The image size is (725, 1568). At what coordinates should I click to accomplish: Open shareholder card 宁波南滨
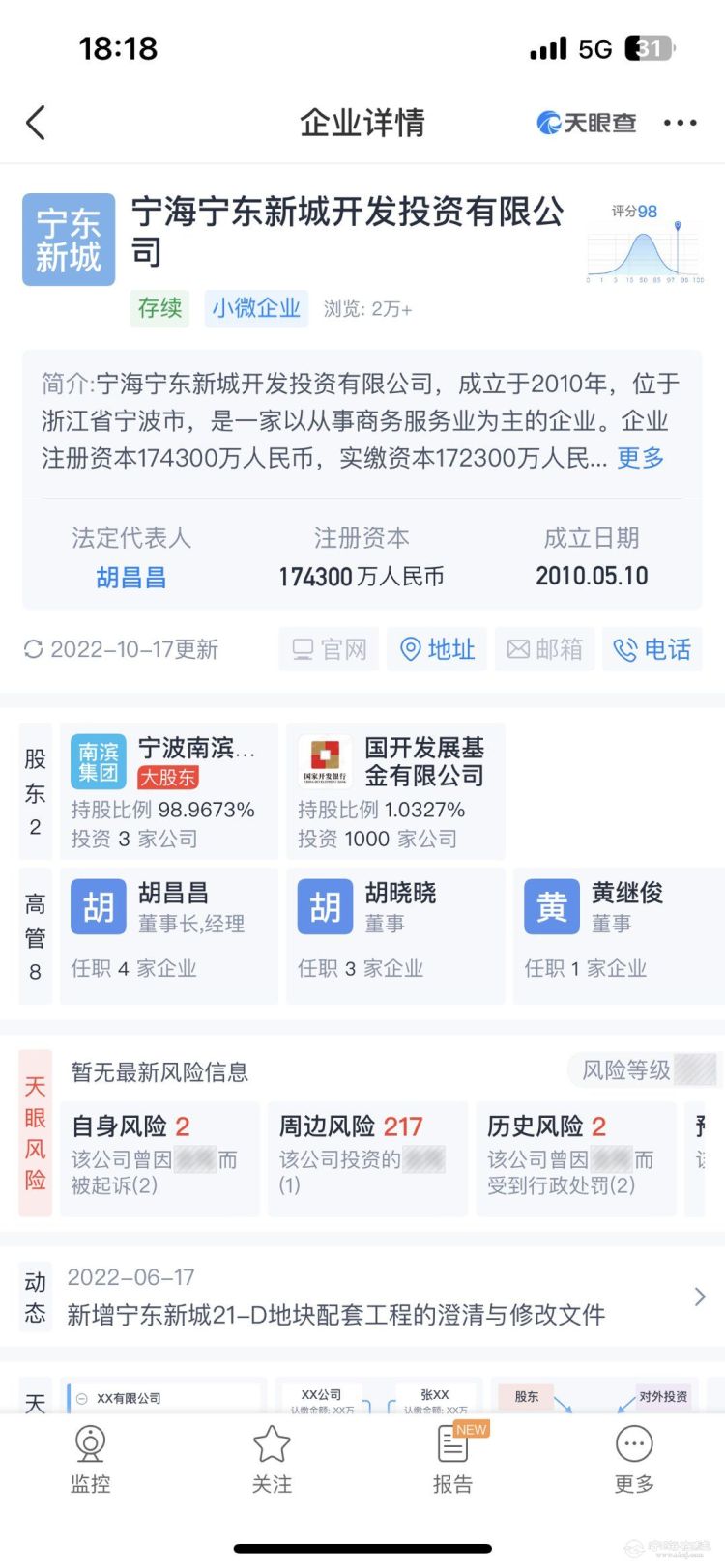click(x=169, y=790)
